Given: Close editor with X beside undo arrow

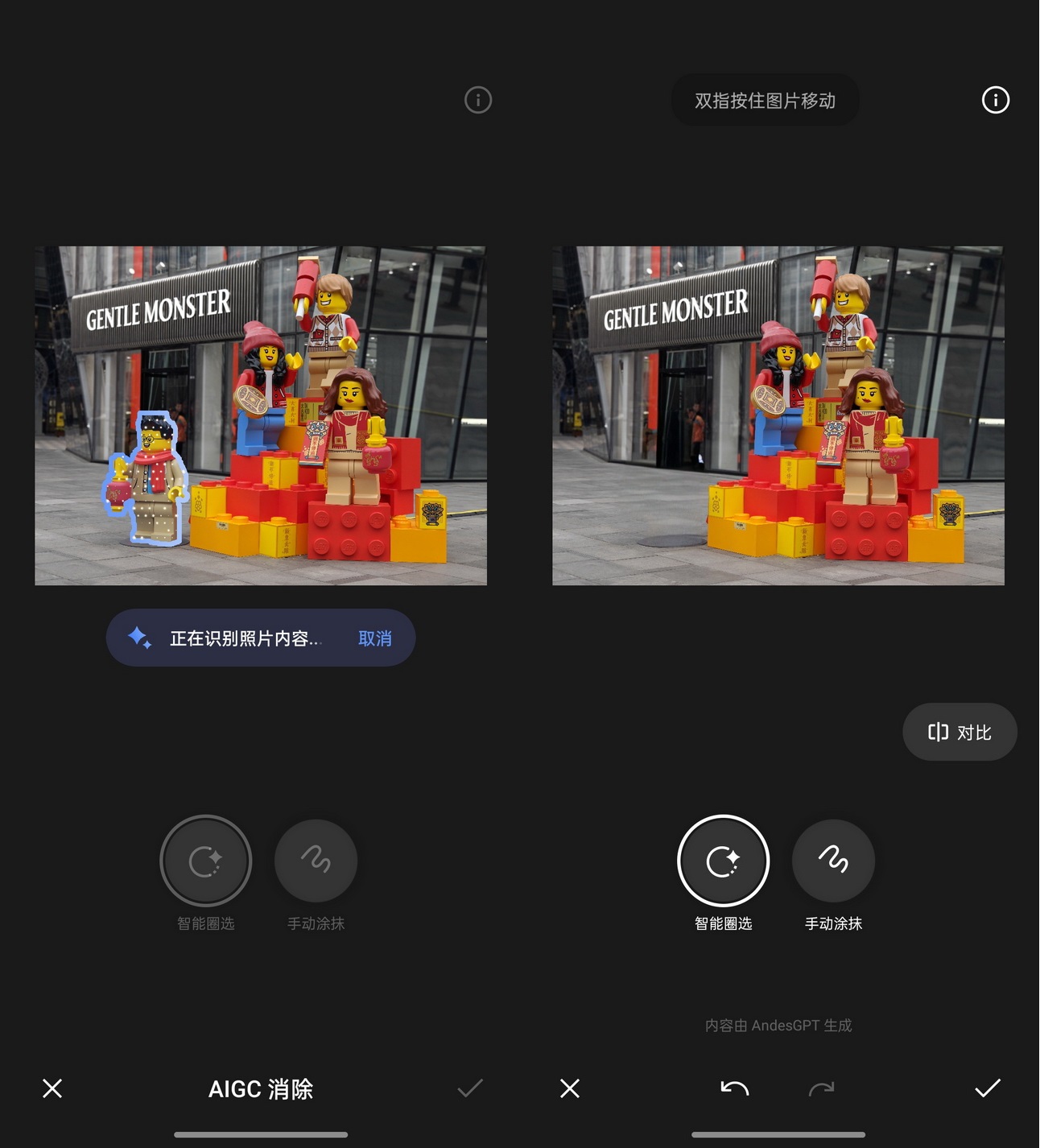Looking at the screenshot, I should coord(570,1088).
